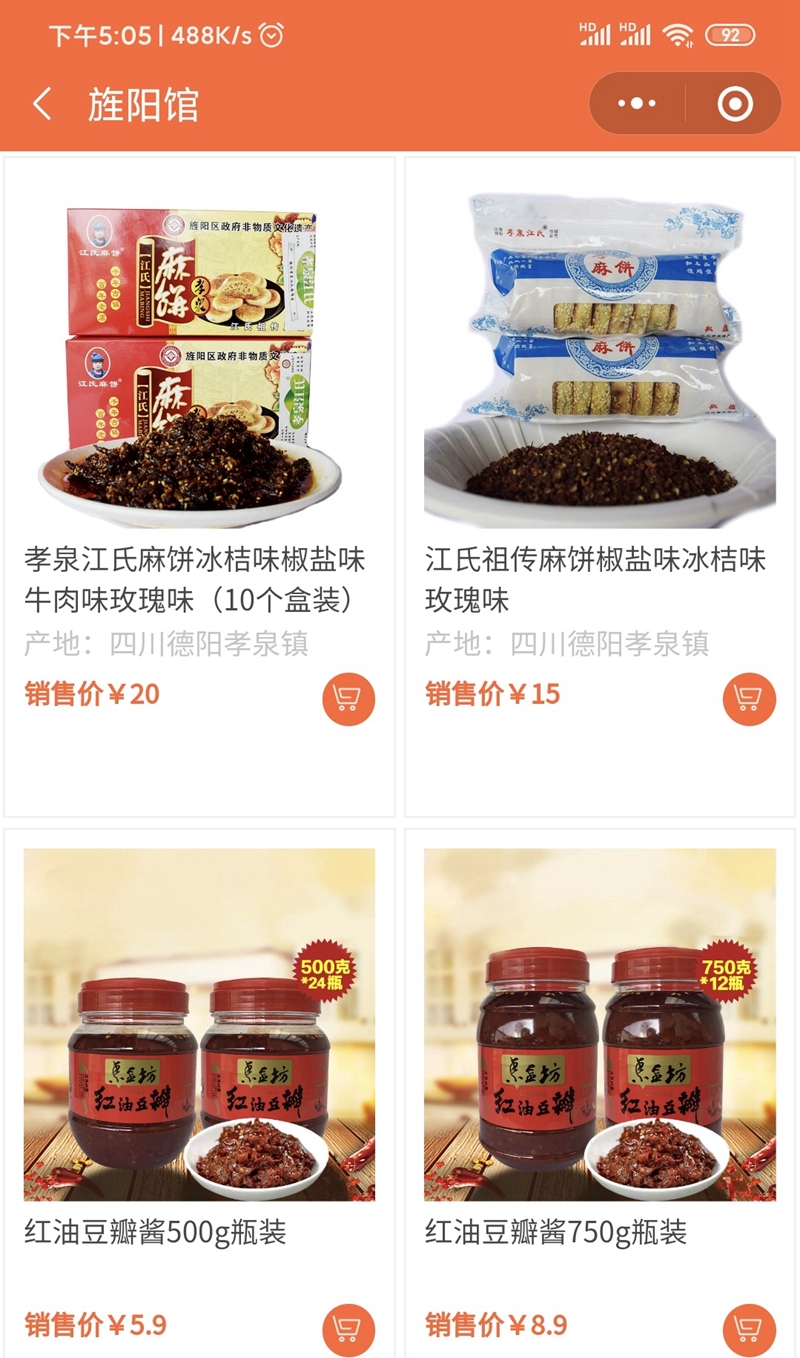Close the mini program via circle button

(x=735, y=104)
